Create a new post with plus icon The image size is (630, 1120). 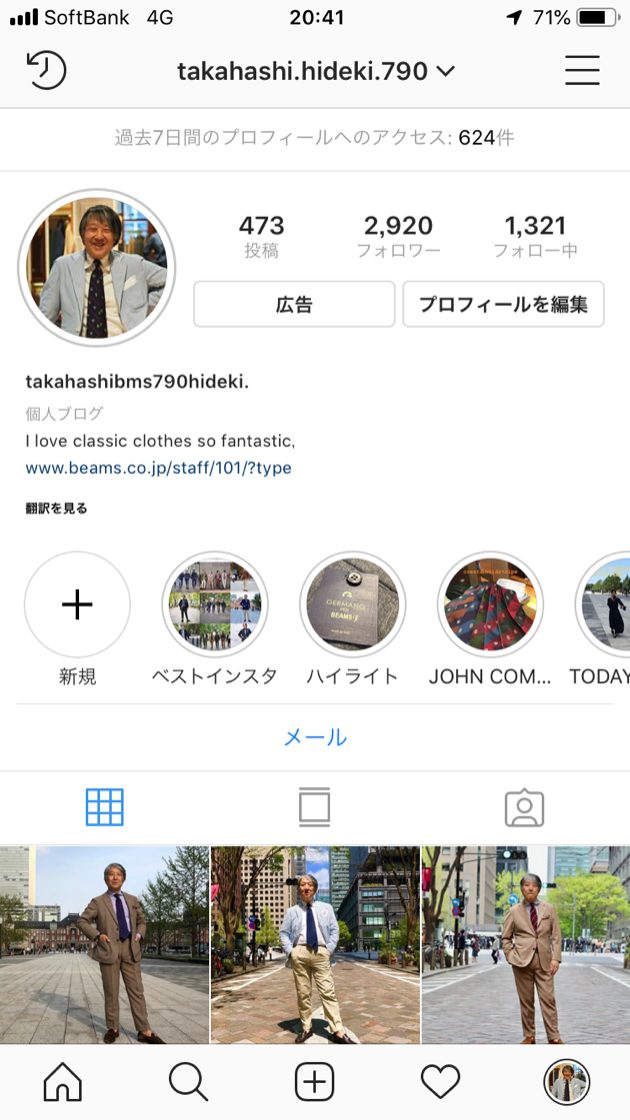[314, 1082]
